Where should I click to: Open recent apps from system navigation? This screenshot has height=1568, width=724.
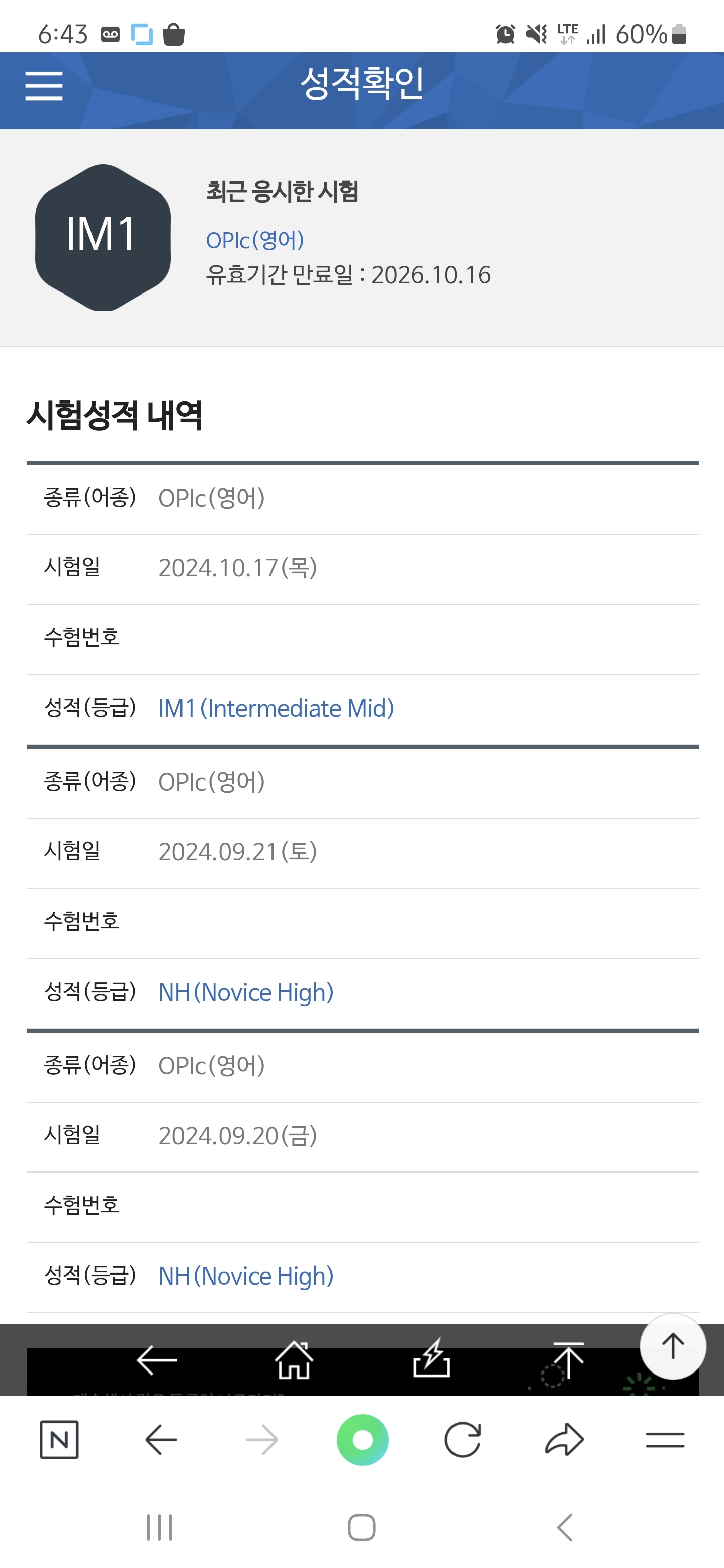tap(160, 1528)
